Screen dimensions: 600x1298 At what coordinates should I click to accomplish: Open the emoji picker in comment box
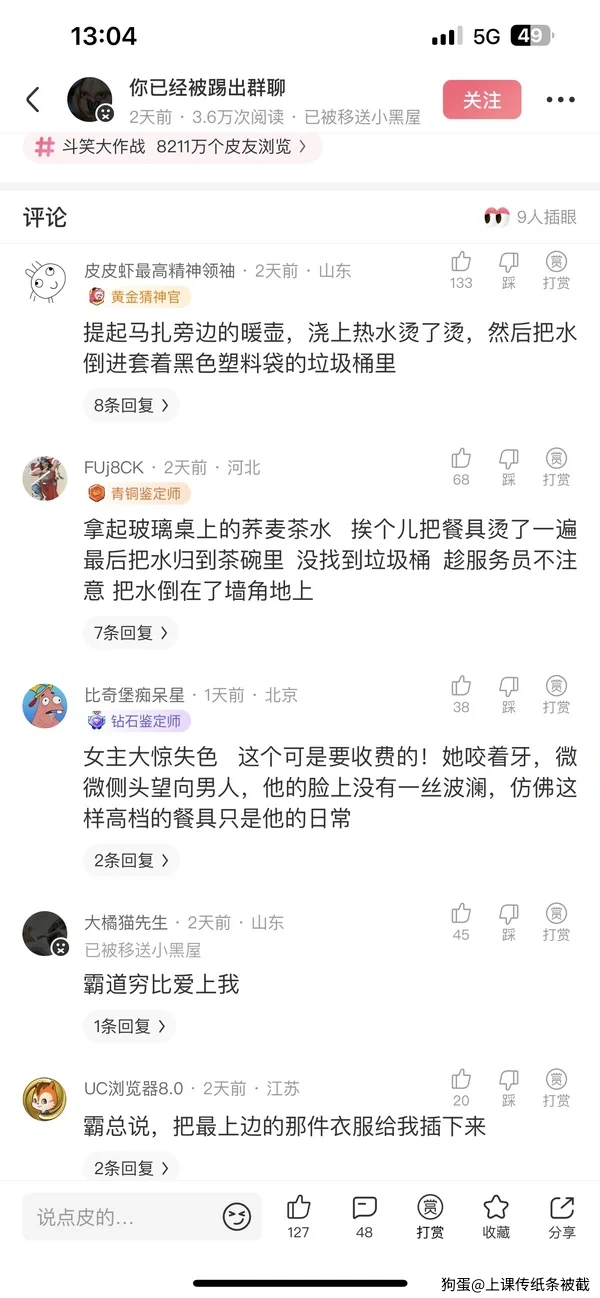click(237, 1217)
